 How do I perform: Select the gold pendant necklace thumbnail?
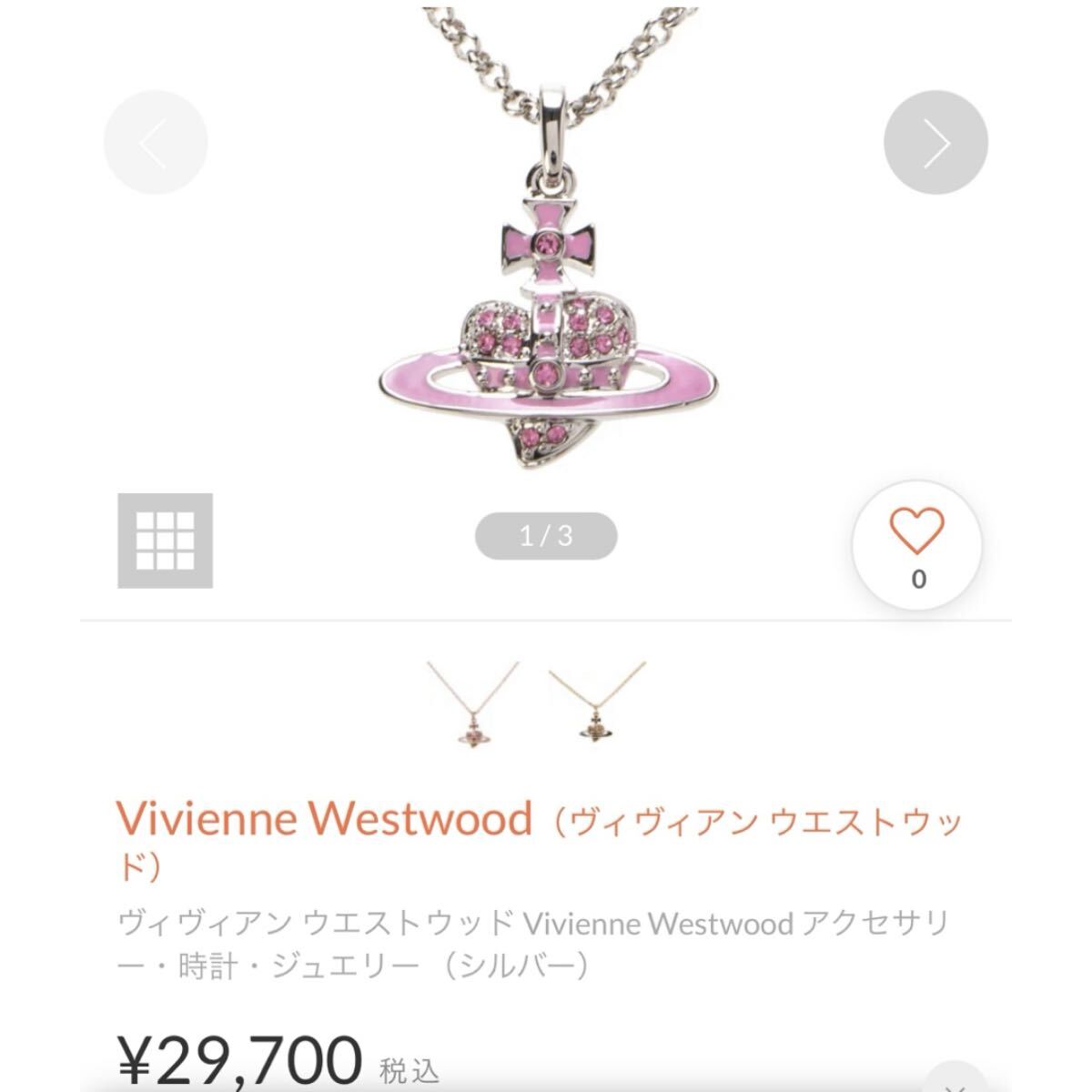pos(597,705)
